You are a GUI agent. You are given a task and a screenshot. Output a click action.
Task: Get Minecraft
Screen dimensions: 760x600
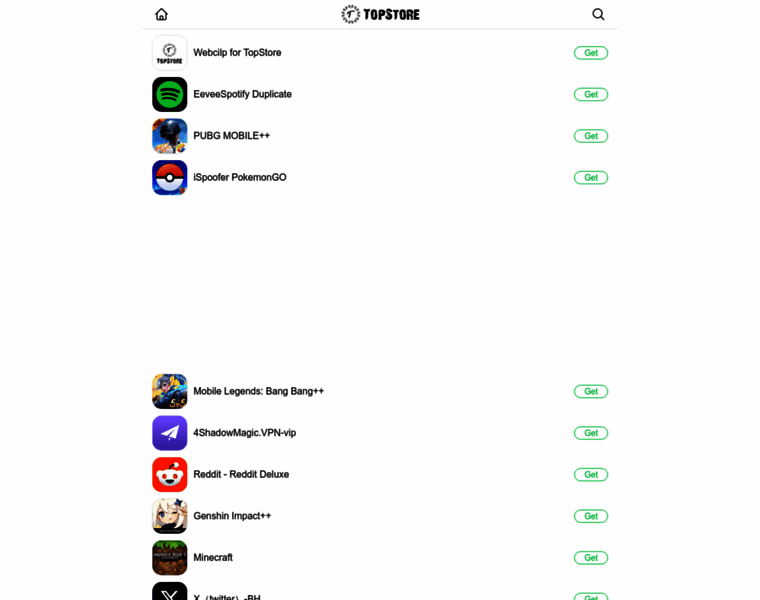[590, 557]
